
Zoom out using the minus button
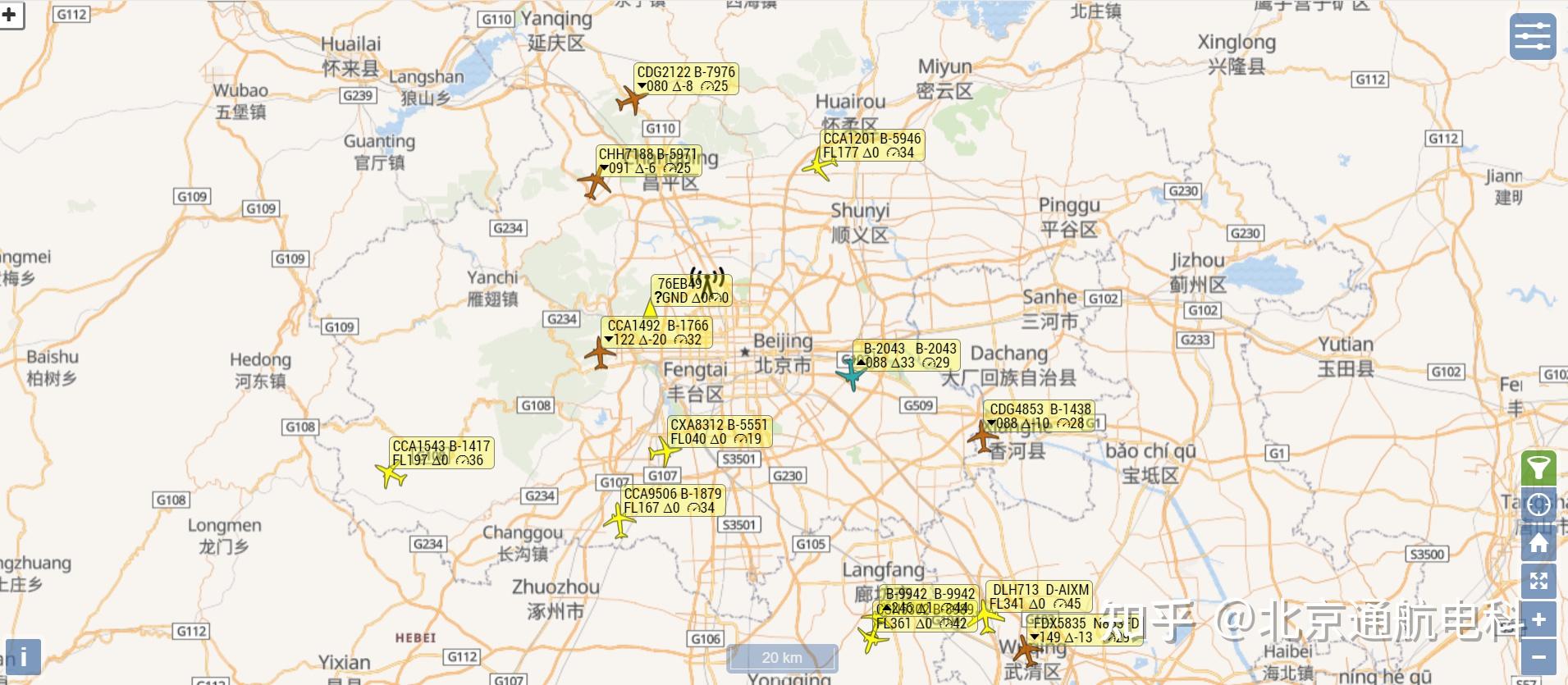[x=1538, y=657]
